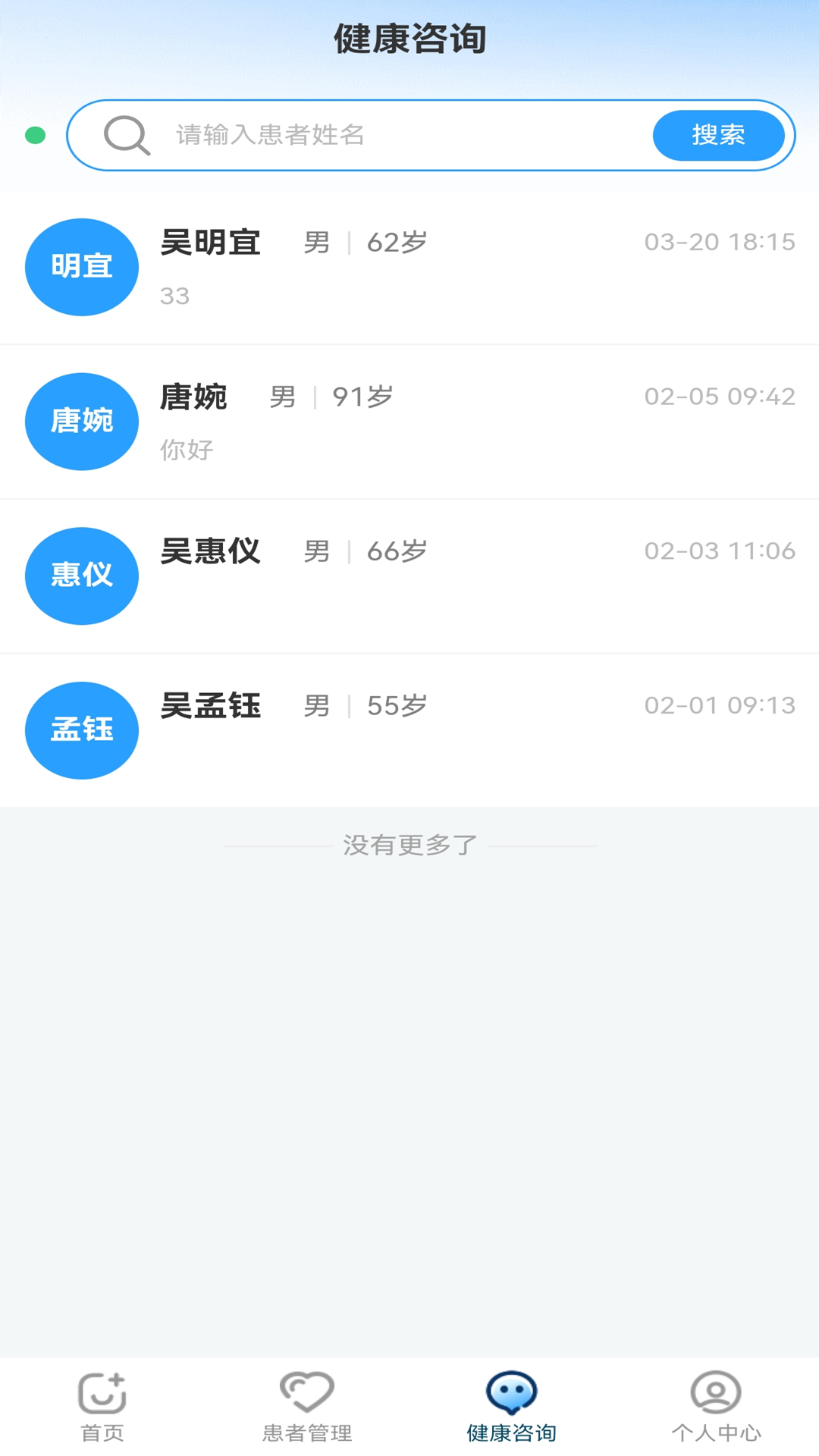Open the 个人中心 tab
819x1456 pixels.
[x=716, y=1407]
